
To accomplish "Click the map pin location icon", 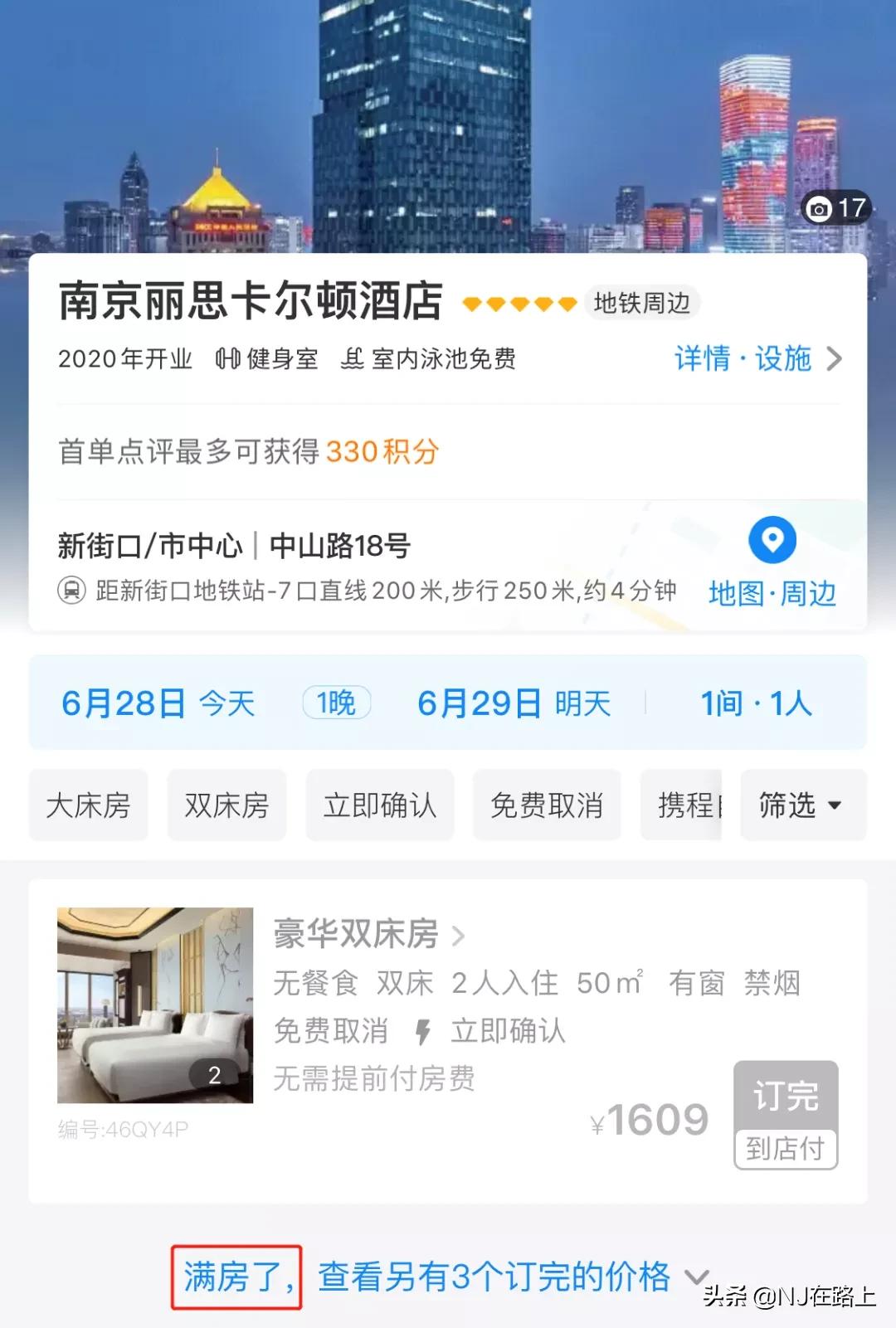I will pyautogui.click(x=772, y=541).
